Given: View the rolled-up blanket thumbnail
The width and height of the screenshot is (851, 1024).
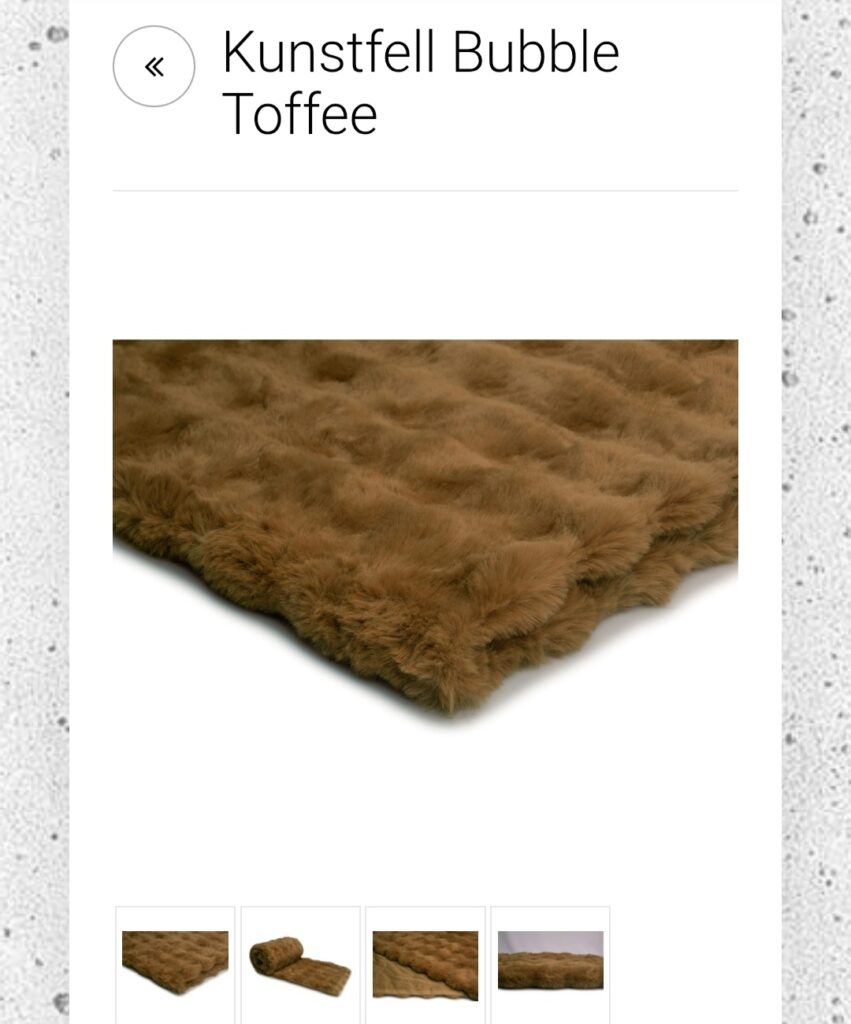Looking at the screenshot, I should click(x=300, y=964).
